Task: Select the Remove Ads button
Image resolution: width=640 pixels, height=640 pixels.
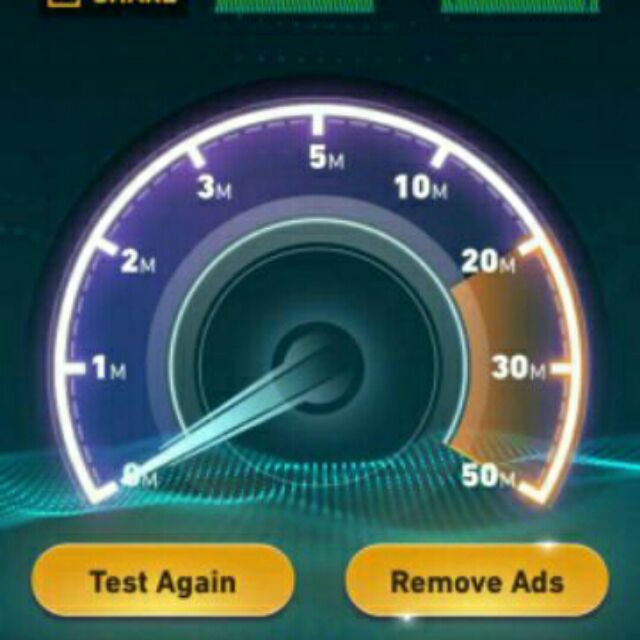Action: (476, 581)
